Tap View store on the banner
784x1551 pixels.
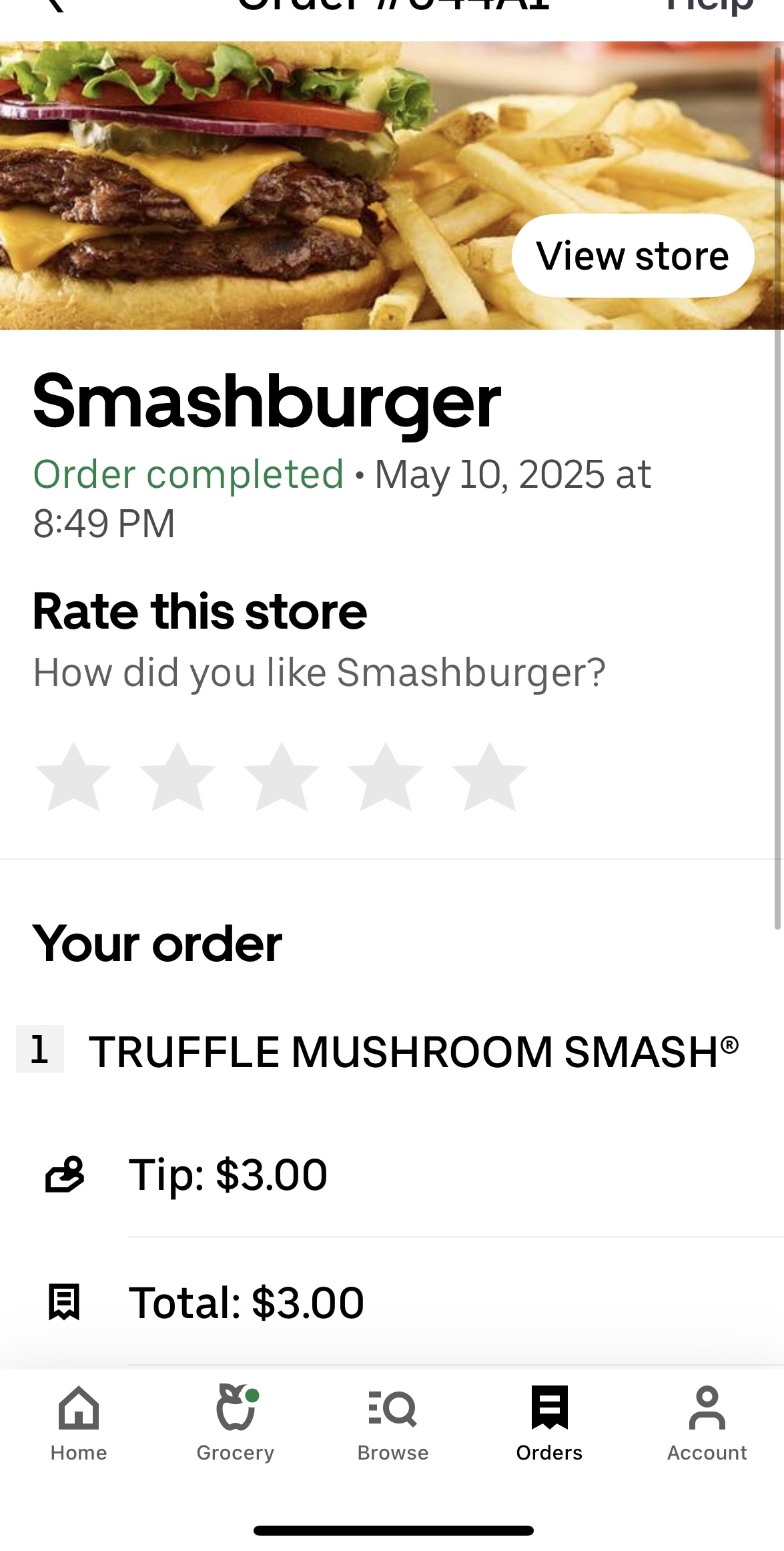pyautogui.click(x=633, y=256)
